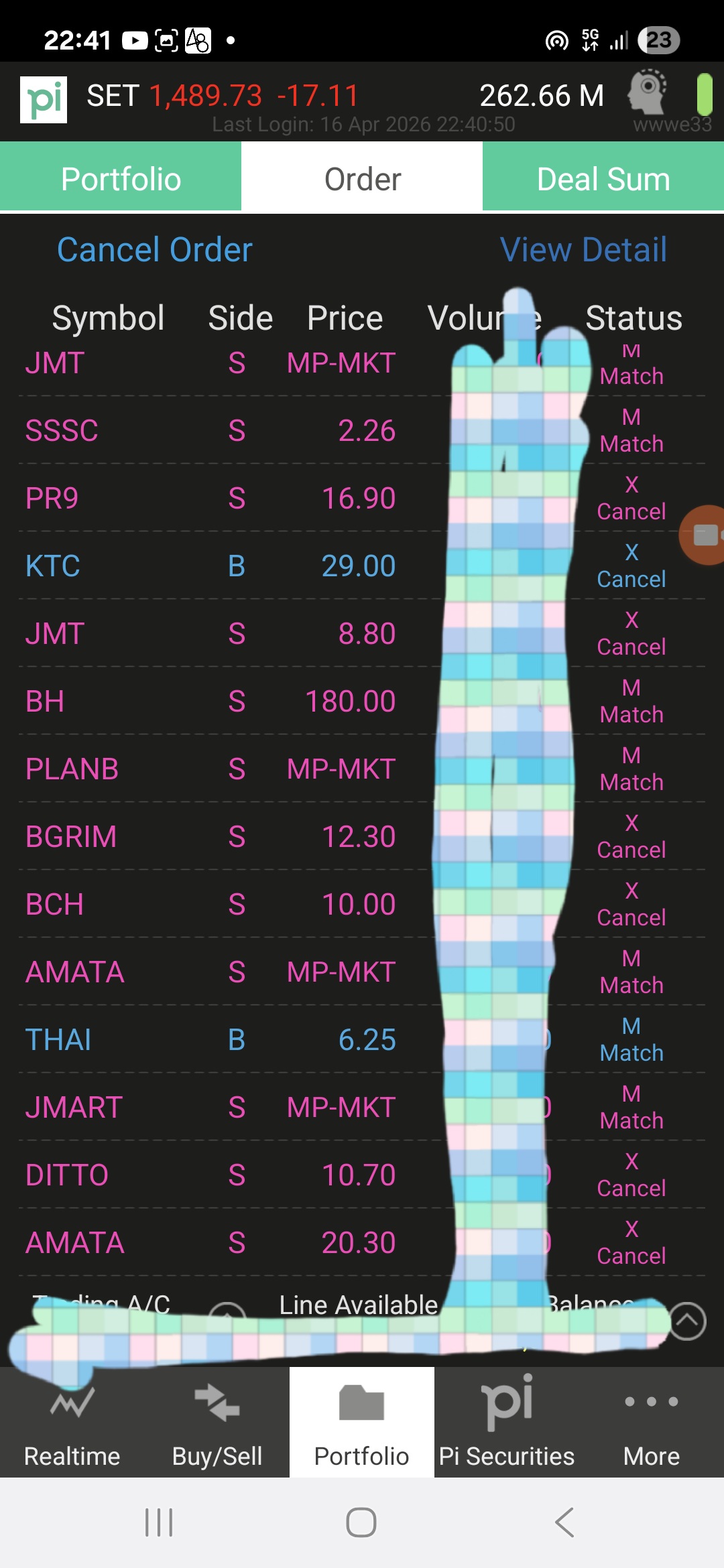Viewport: 724px width, 1568px height.
Task: Tap the system back button
Action: [564, 1522]
